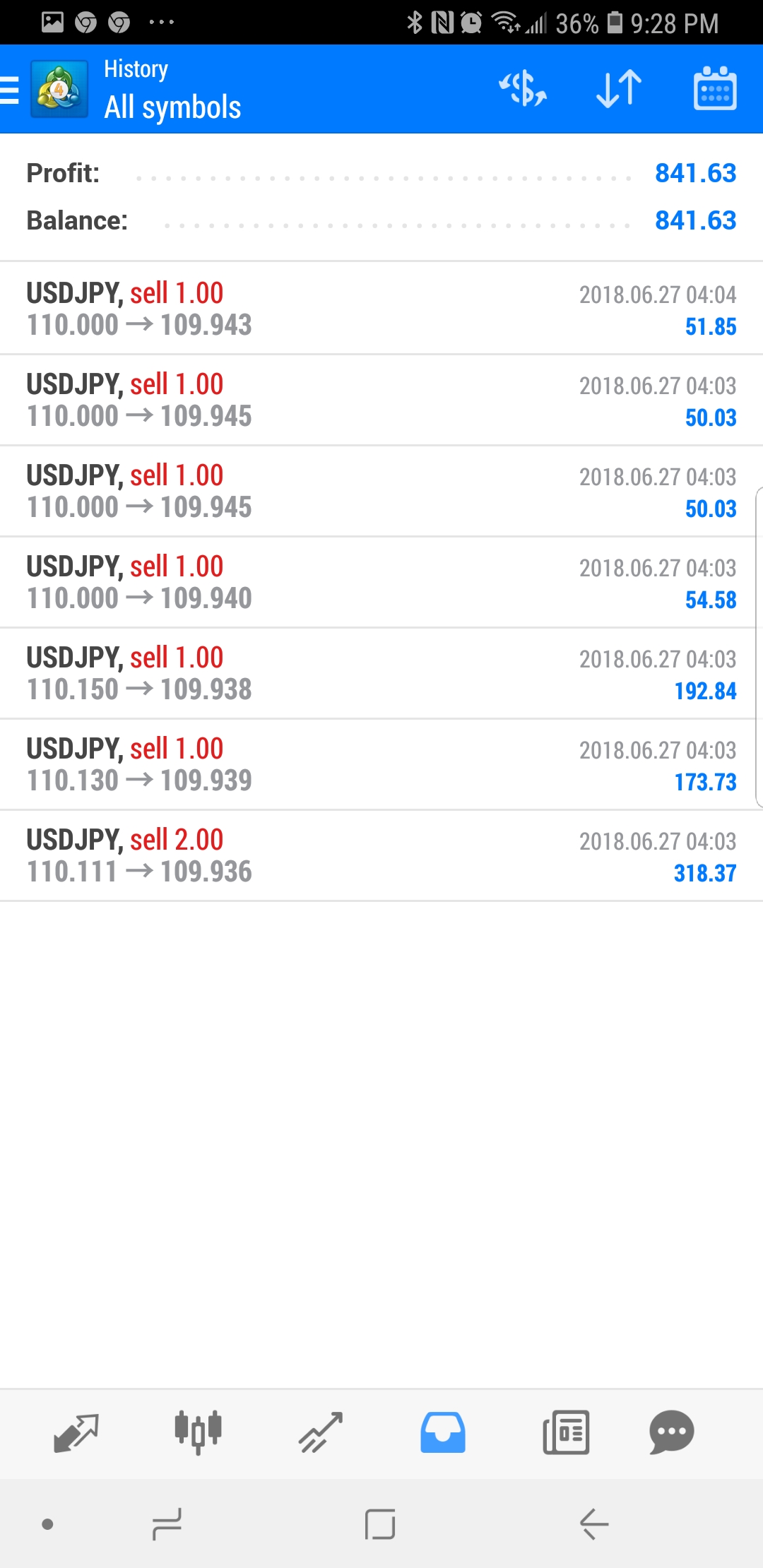
Task: Switch to the candlestick Chart tab
Action: (198, 1432)
